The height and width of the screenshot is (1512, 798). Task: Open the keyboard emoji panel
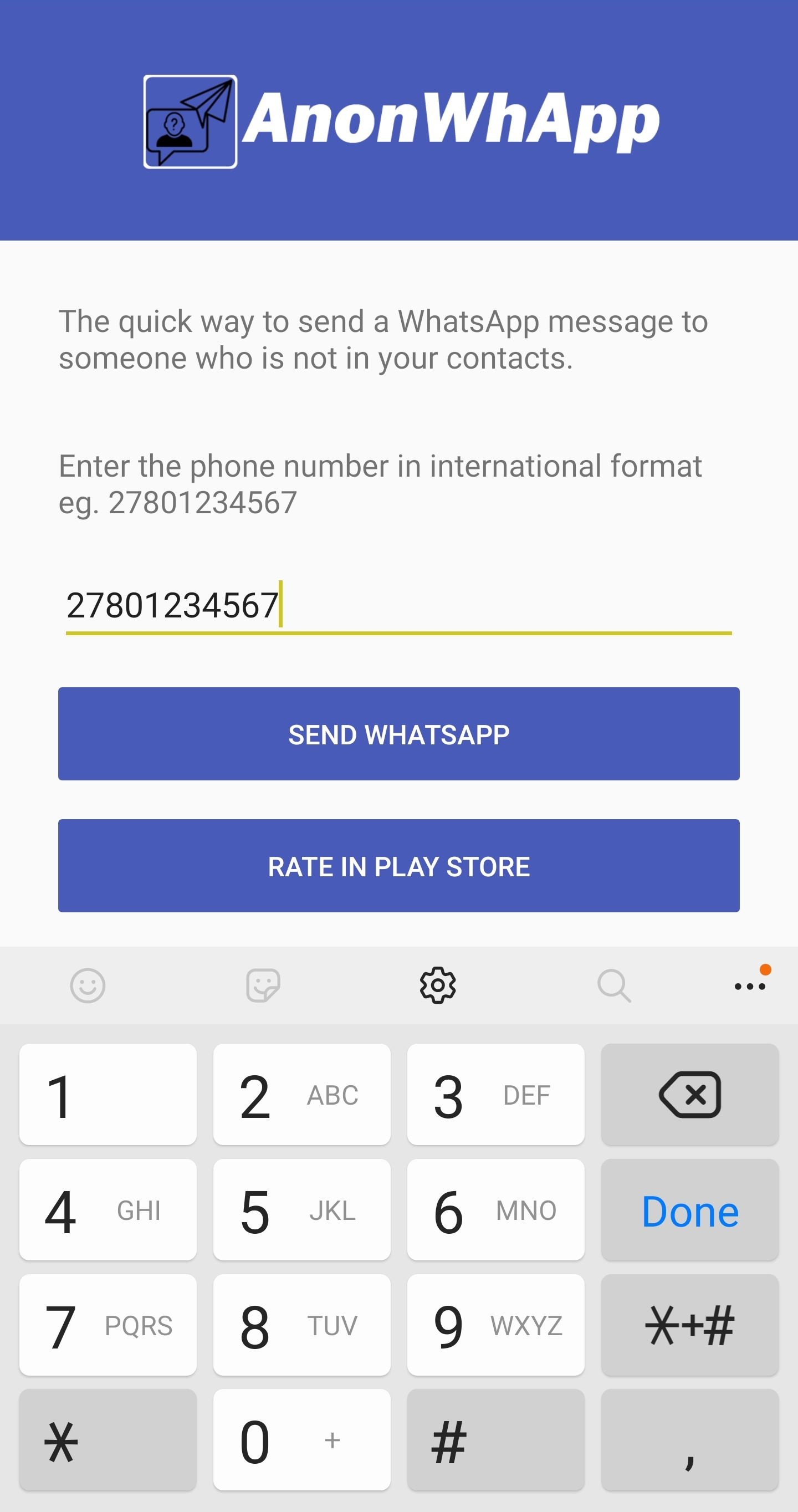click(x=88, y=985)
